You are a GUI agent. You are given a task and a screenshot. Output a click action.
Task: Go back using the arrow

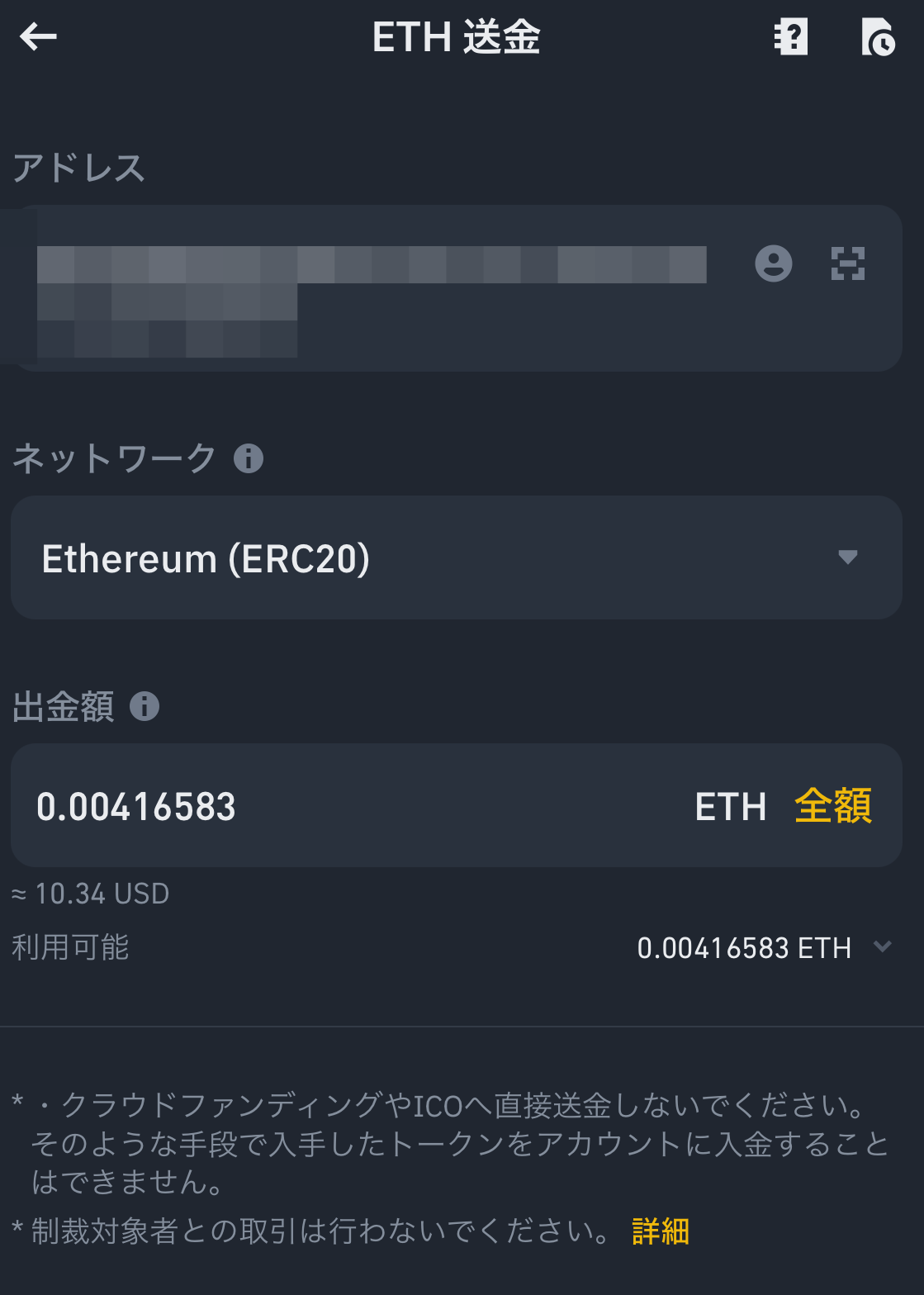pyautogui.click(x=38, y=36)
